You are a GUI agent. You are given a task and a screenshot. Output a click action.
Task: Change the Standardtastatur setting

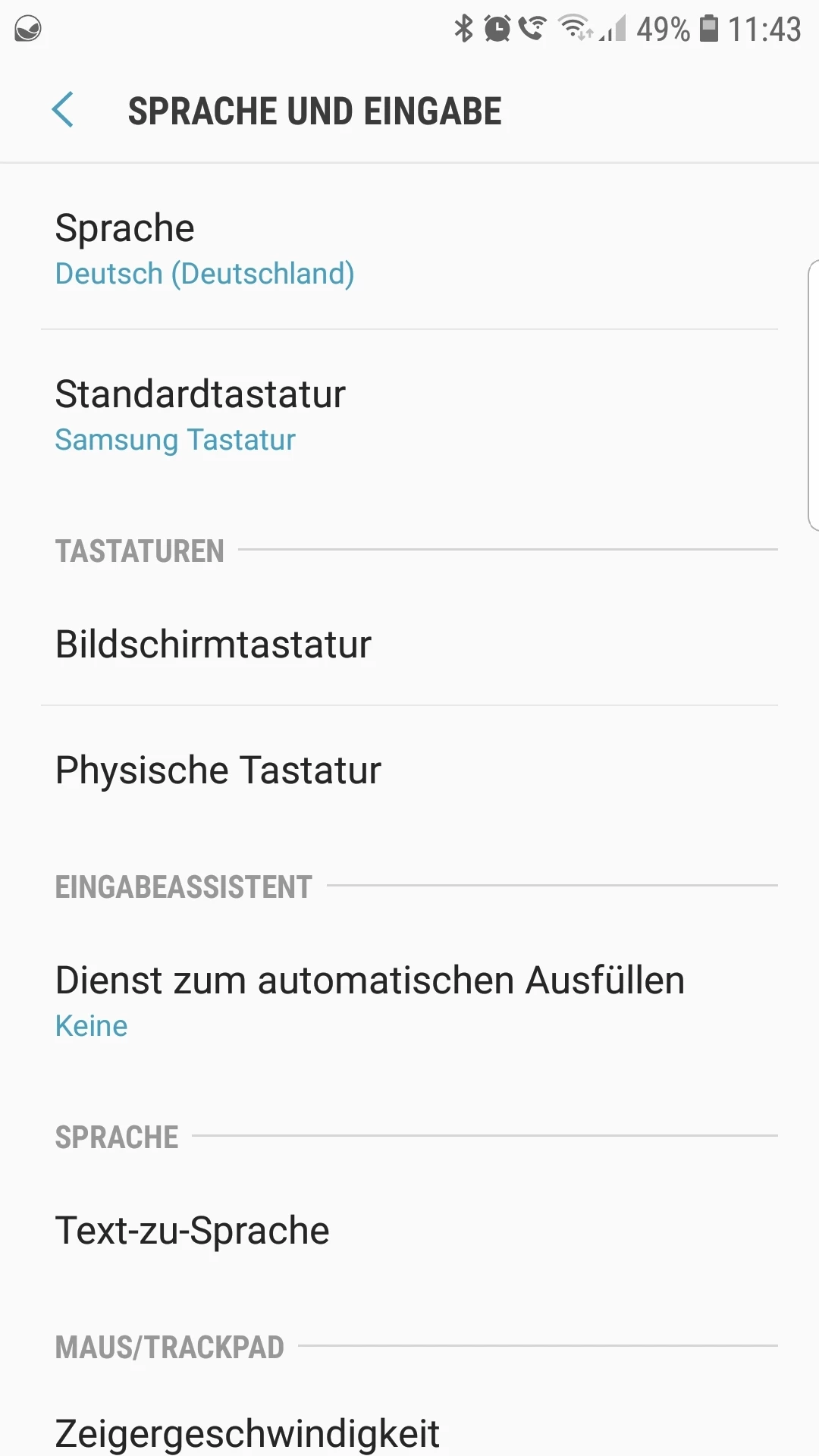click(x=409, y=415)
